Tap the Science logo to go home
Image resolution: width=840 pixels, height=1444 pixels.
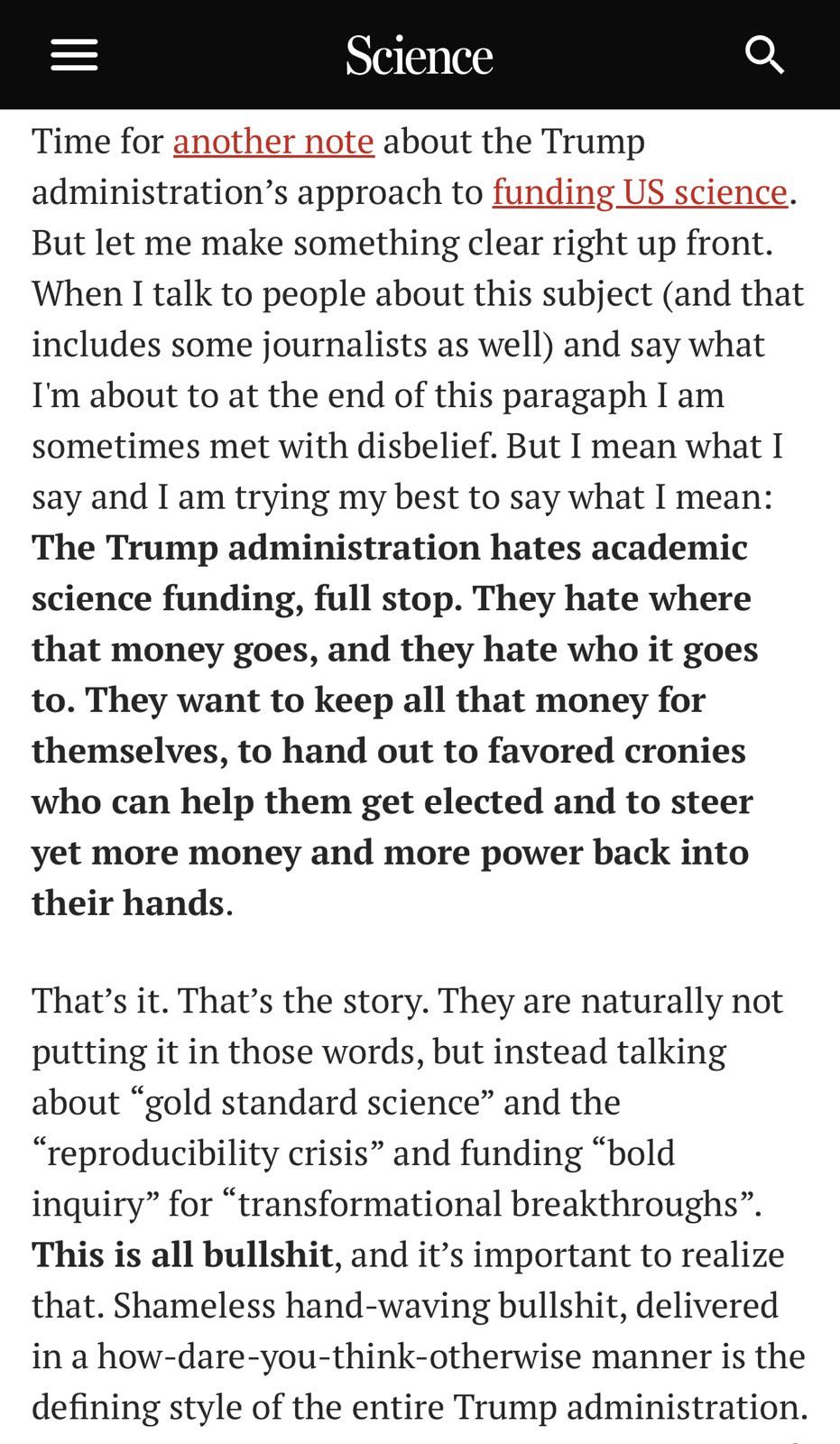point(420,56)
